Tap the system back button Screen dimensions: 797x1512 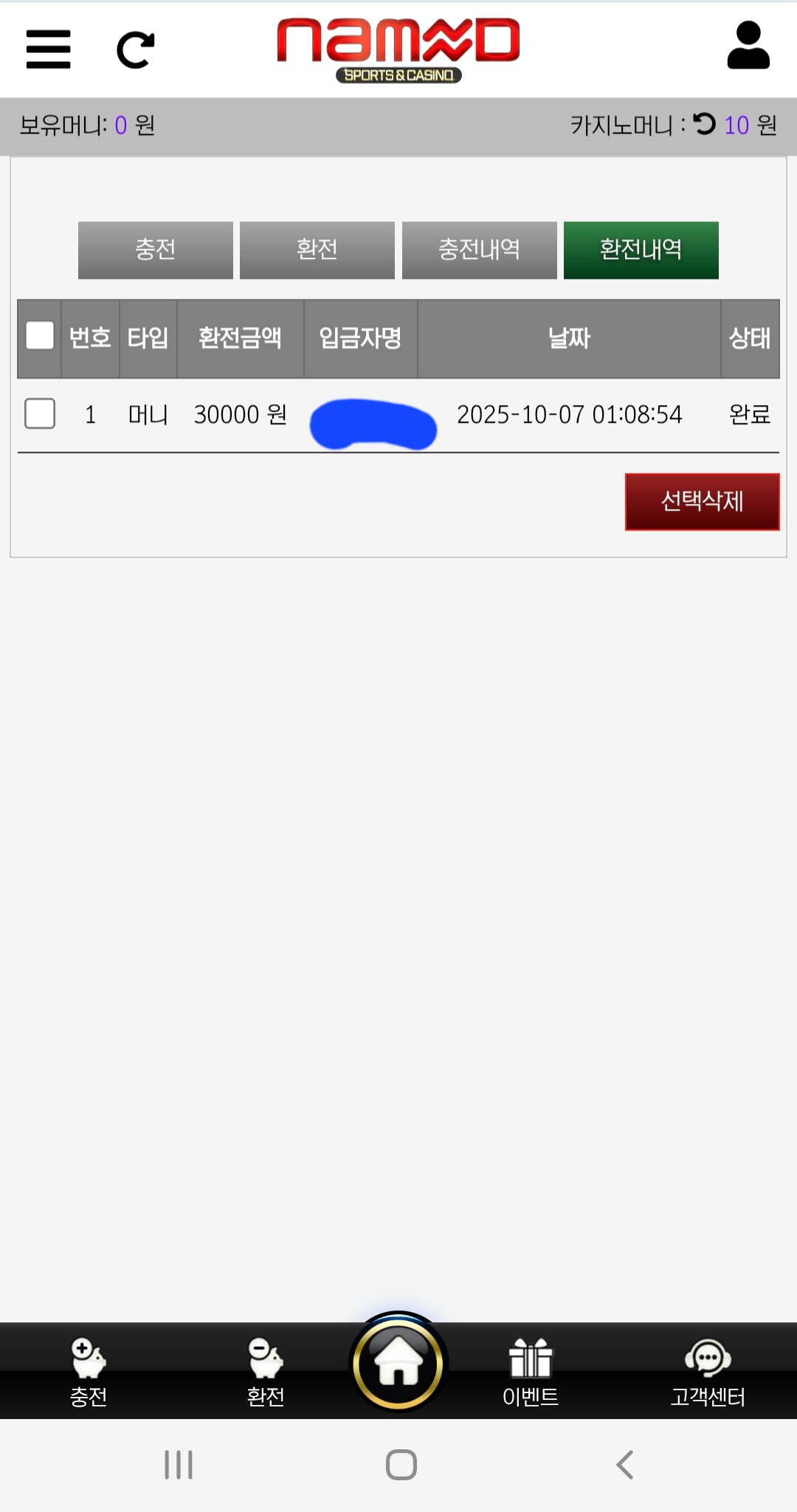(624, 1465)
